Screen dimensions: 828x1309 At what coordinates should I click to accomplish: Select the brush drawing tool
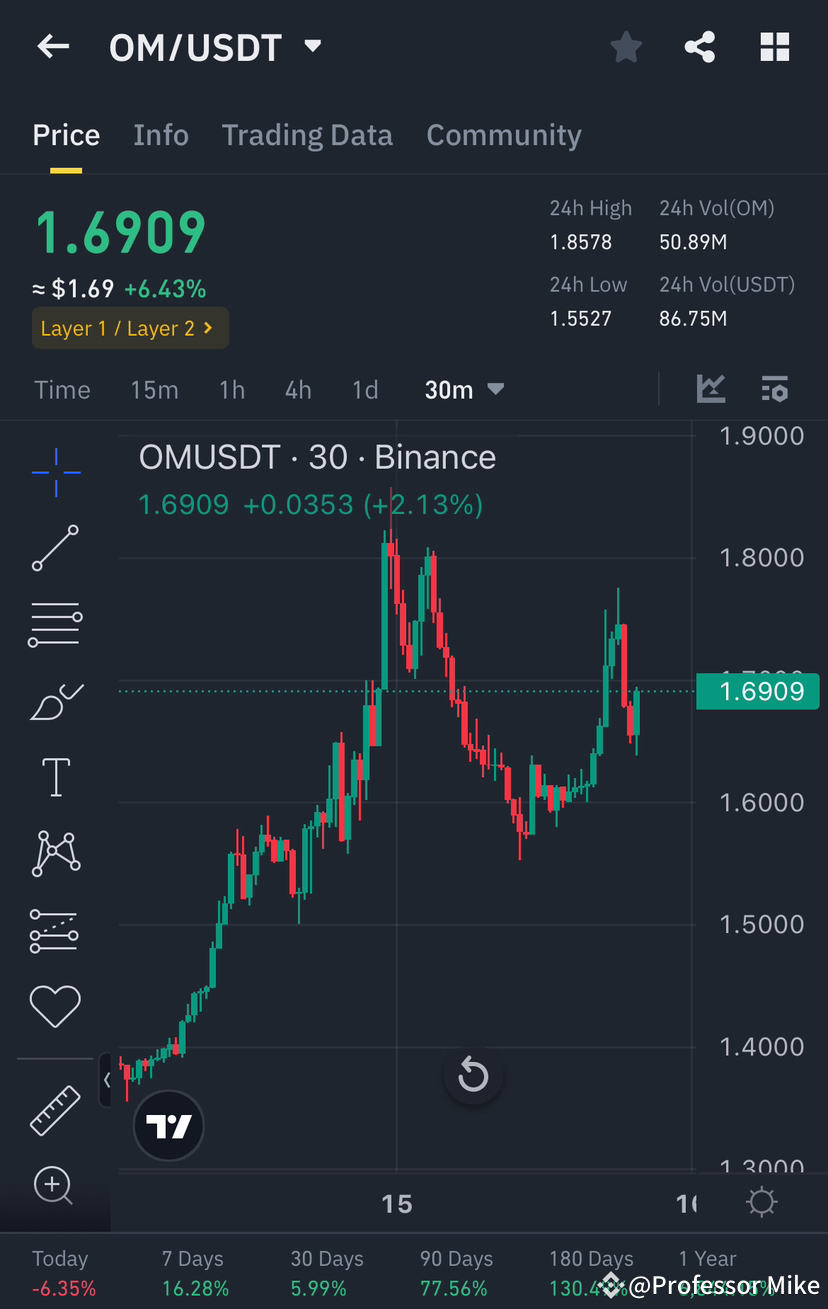[55, 701]
